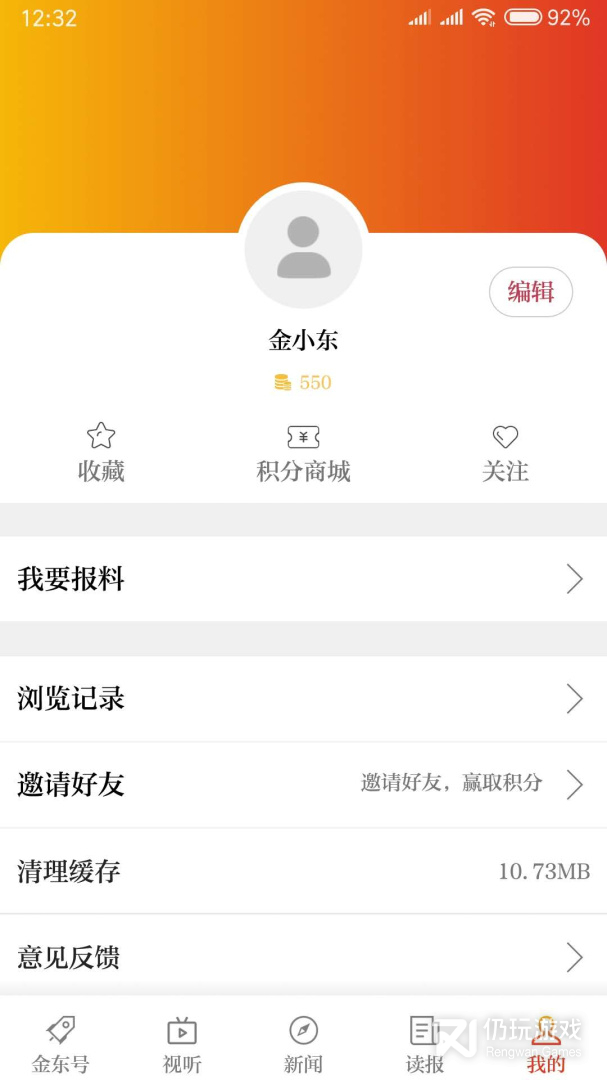Open the 我要报料 row
Image resolution: width=607 pixels, height=1080 pixels.
click(x=303, y=579)
